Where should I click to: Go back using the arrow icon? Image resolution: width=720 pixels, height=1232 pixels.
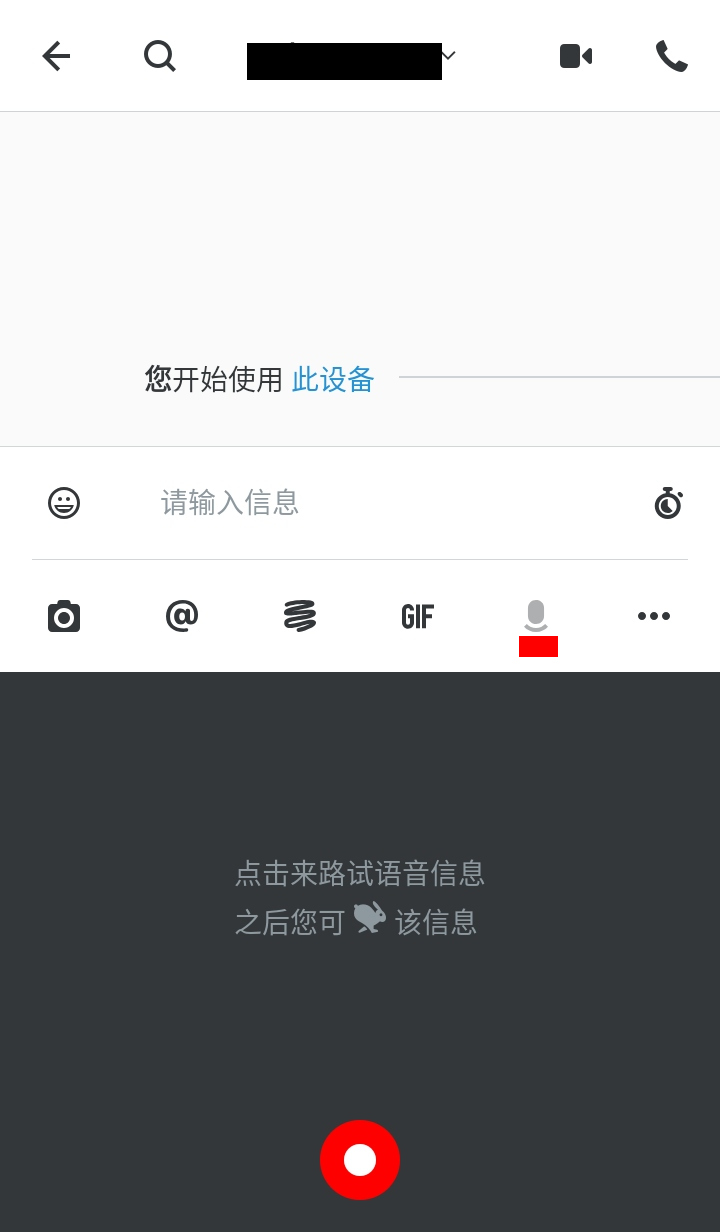pyautogui.click(x=56, y=56)
